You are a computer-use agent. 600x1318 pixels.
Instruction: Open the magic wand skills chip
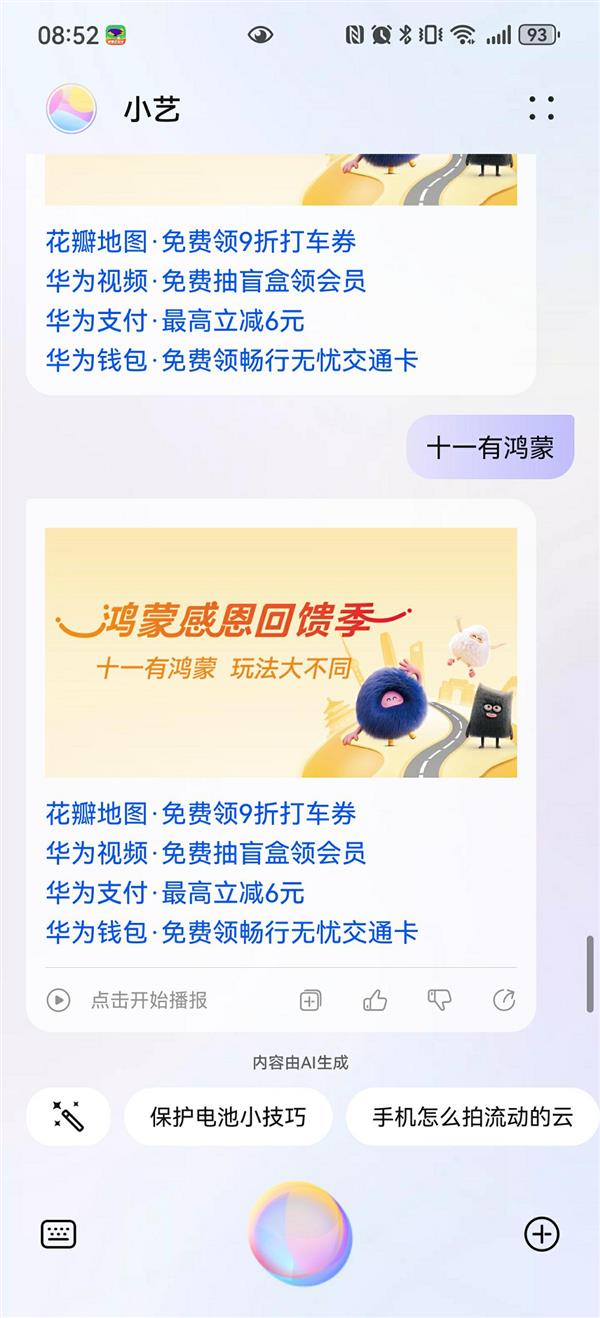click(x=68, y=1116)
